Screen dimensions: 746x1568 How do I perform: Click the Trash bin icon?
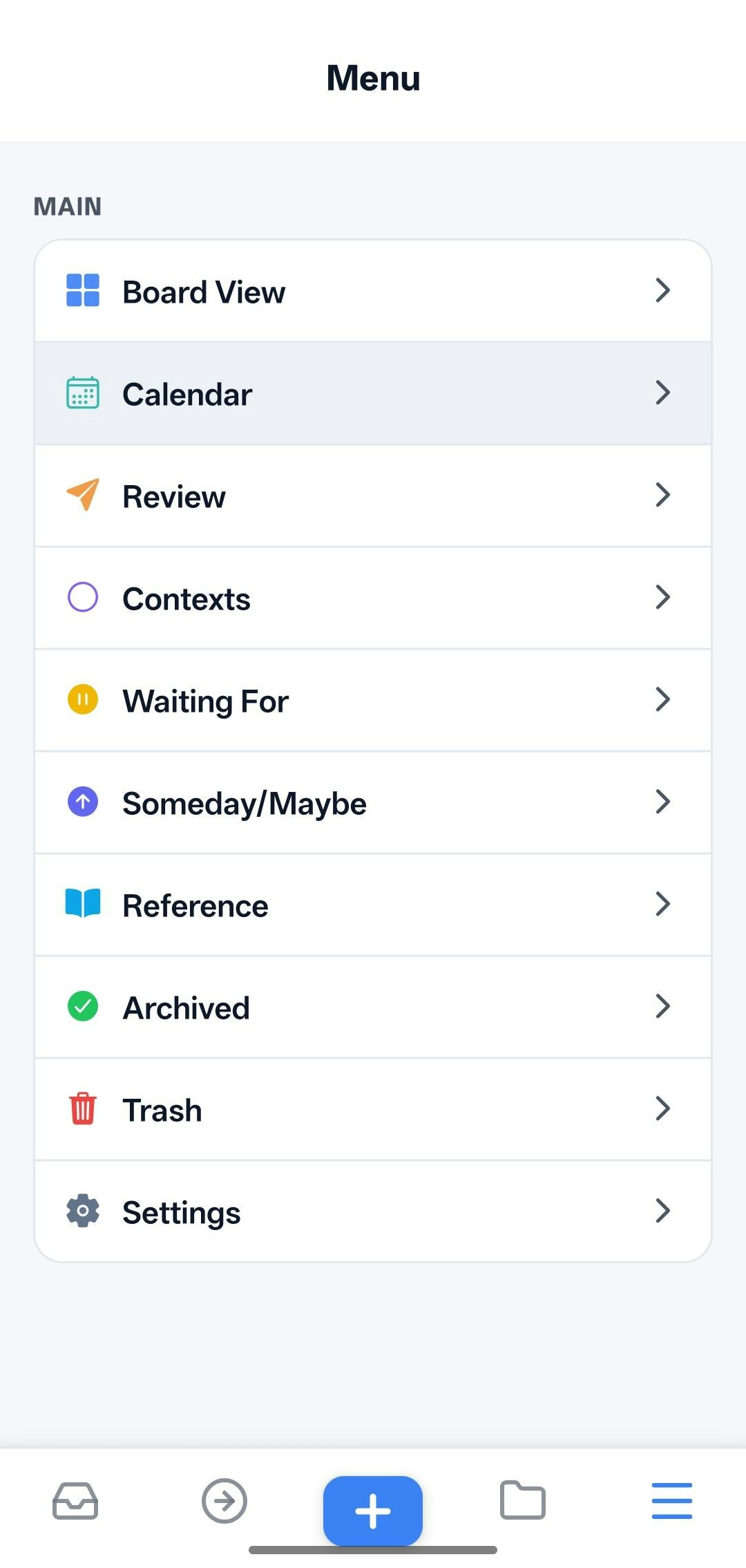pyautogui.click(x=82, y=1108)
